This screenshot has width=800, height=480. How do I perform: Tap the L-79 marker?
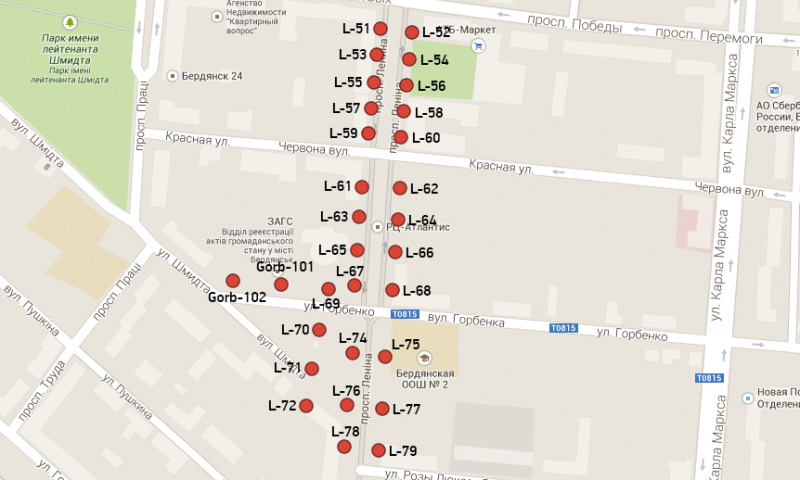378,450
